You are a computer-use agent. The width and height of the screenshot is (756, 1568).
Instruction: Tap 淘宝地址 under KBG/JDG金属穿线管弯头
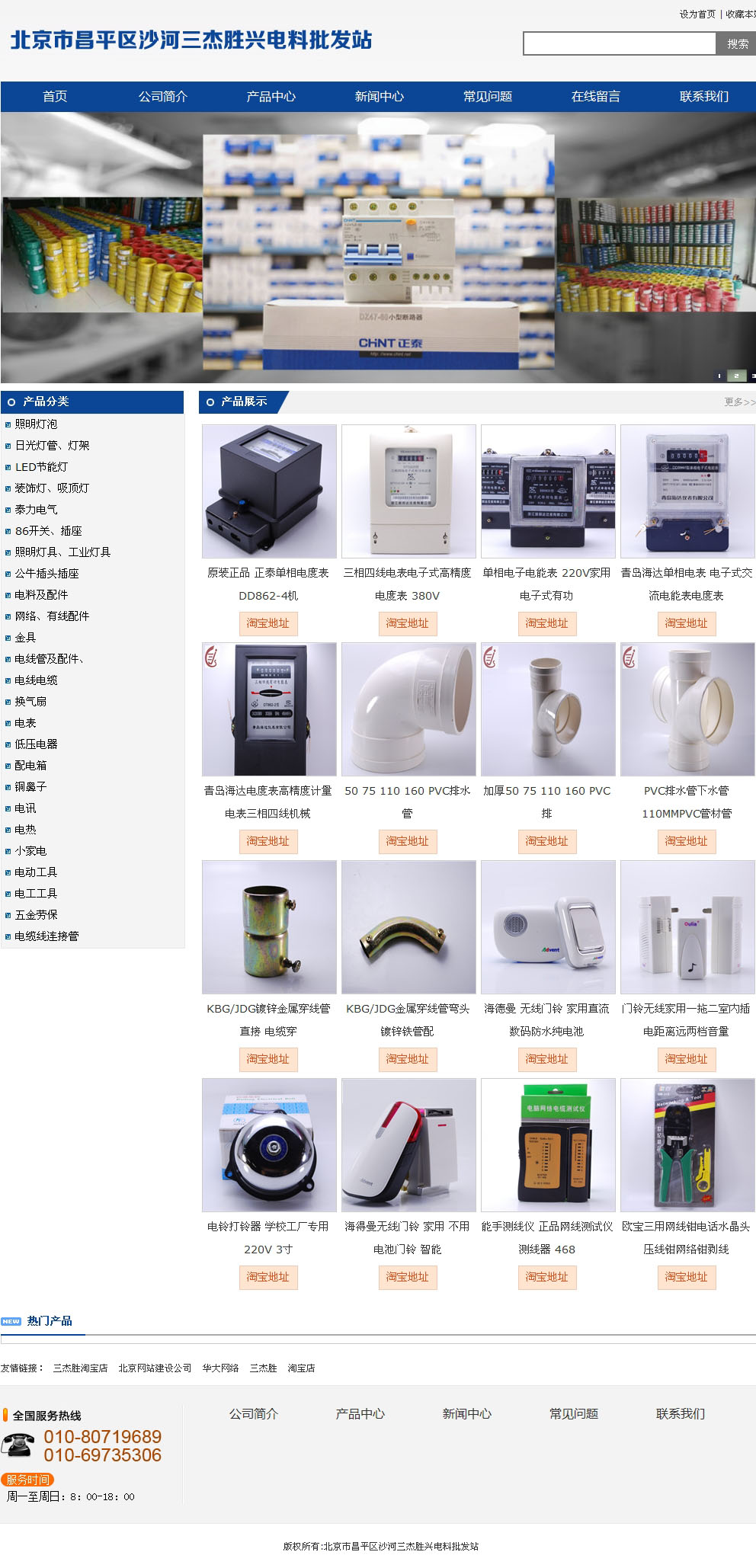coord(407,1059)
